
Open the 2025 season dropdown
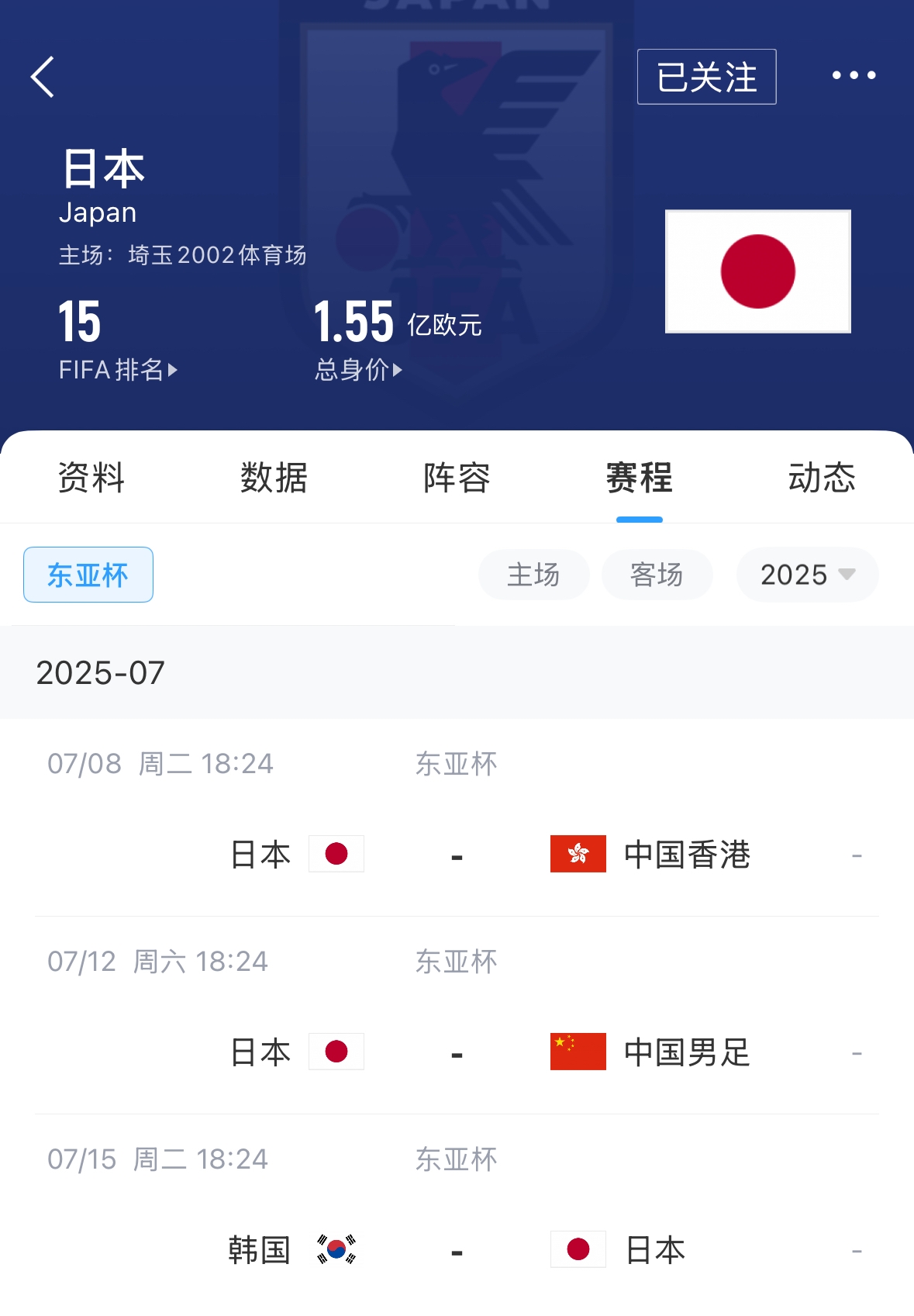pos(806,575)
